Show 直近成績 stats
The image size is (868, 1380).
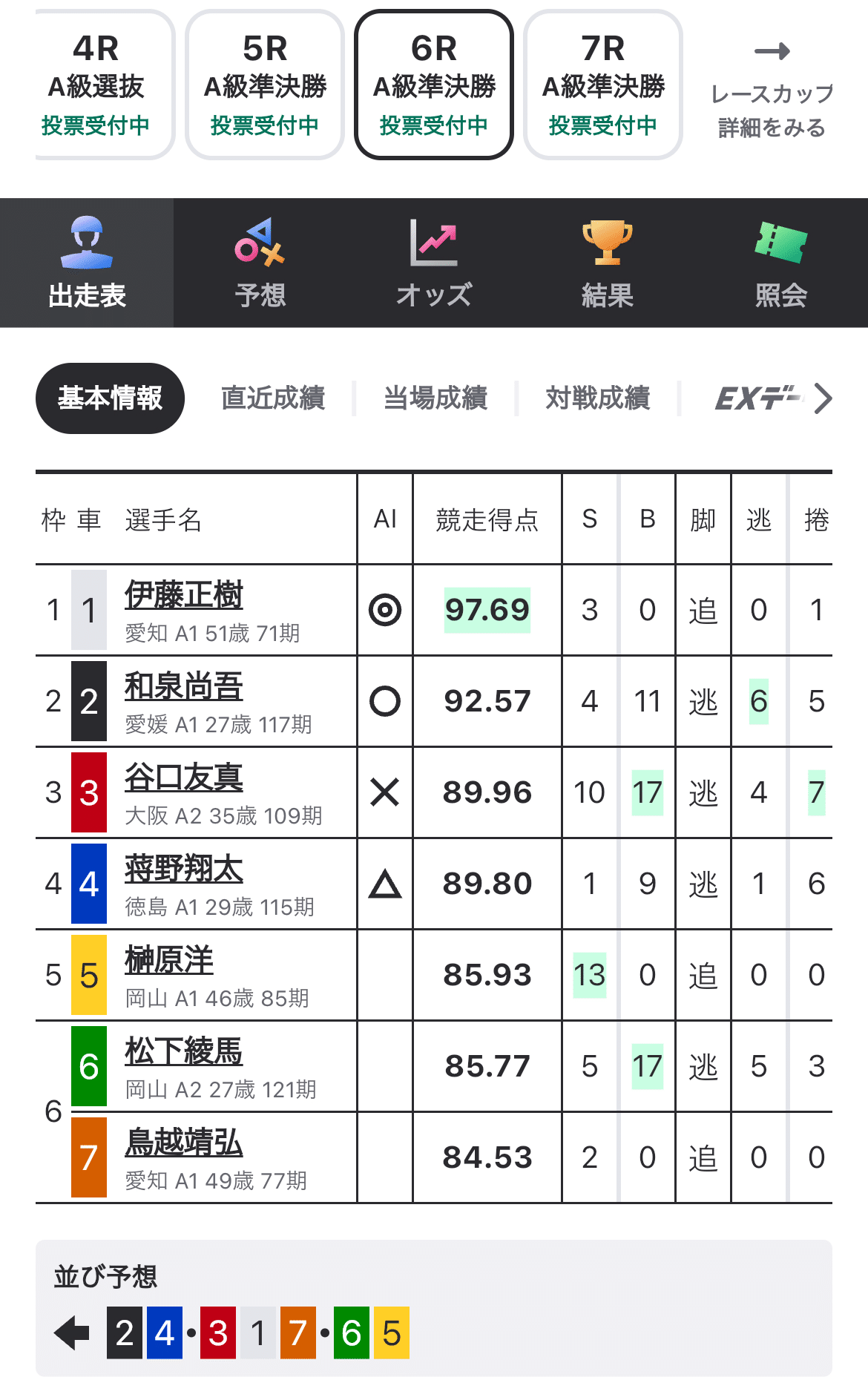point(272,398)
